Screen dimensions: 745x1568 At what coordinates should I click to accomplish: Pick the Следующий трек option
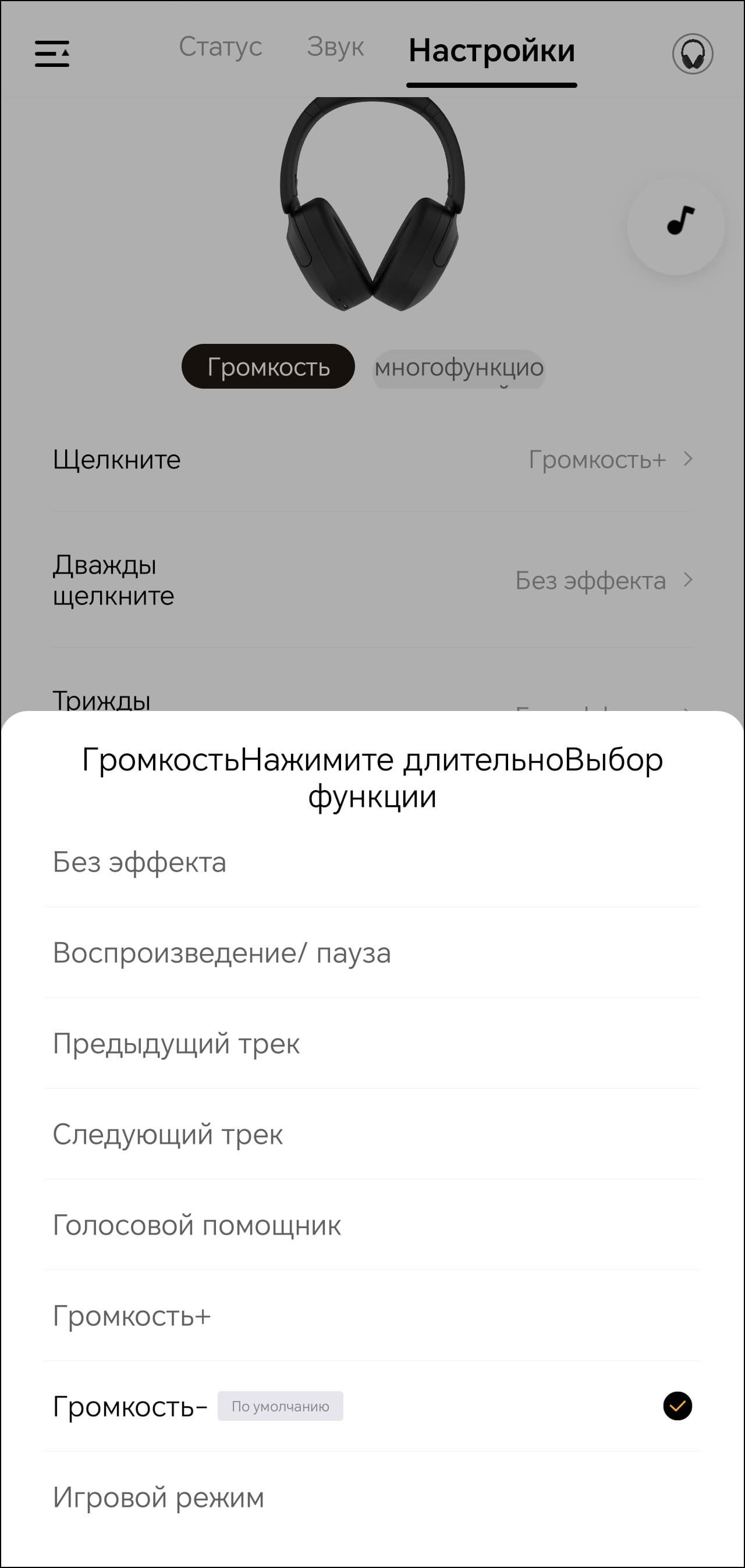[168, 1135]
